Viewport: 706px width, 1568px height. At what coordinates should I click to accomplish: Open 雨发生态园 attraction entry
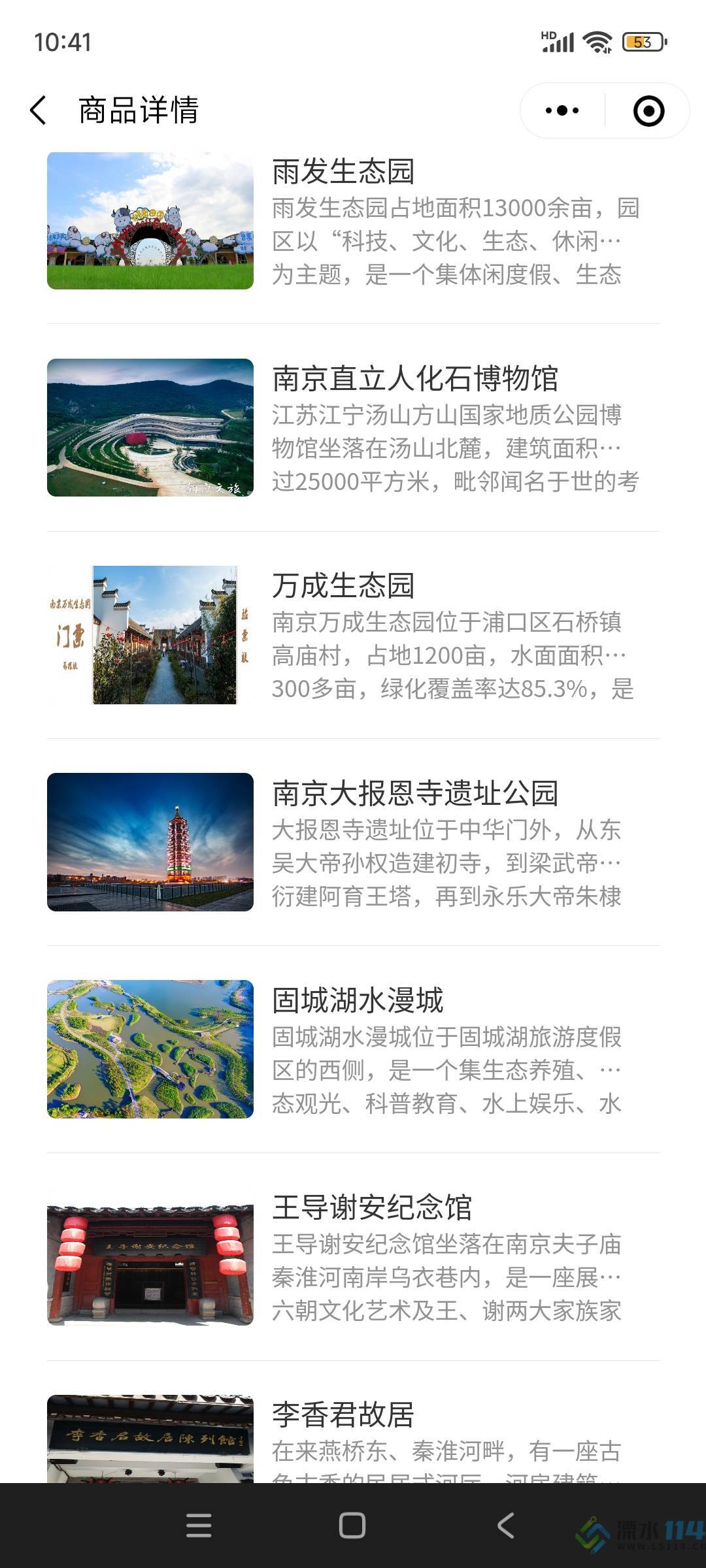click(353, 222)
